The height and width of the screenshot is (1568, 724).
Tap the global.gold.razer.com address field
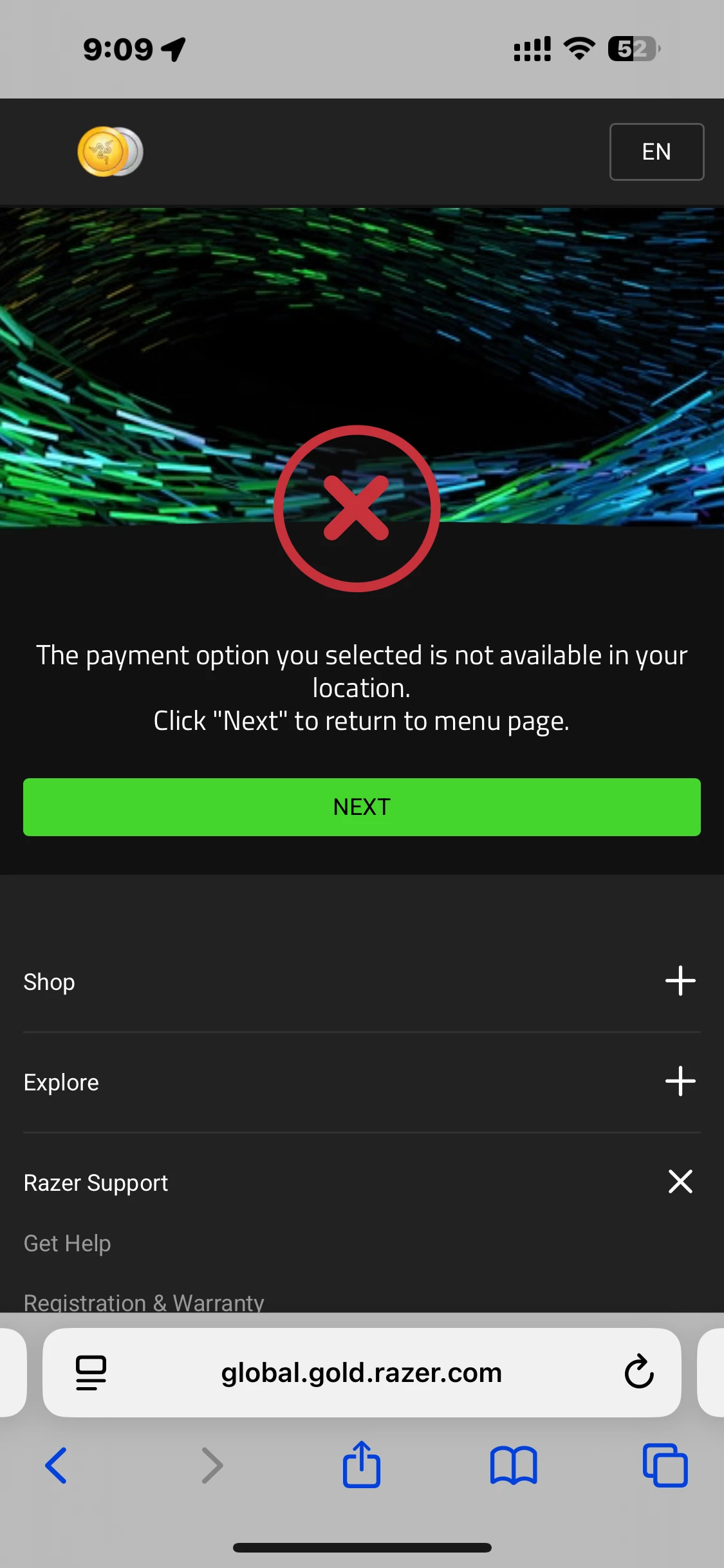(x=361, y=1372)
